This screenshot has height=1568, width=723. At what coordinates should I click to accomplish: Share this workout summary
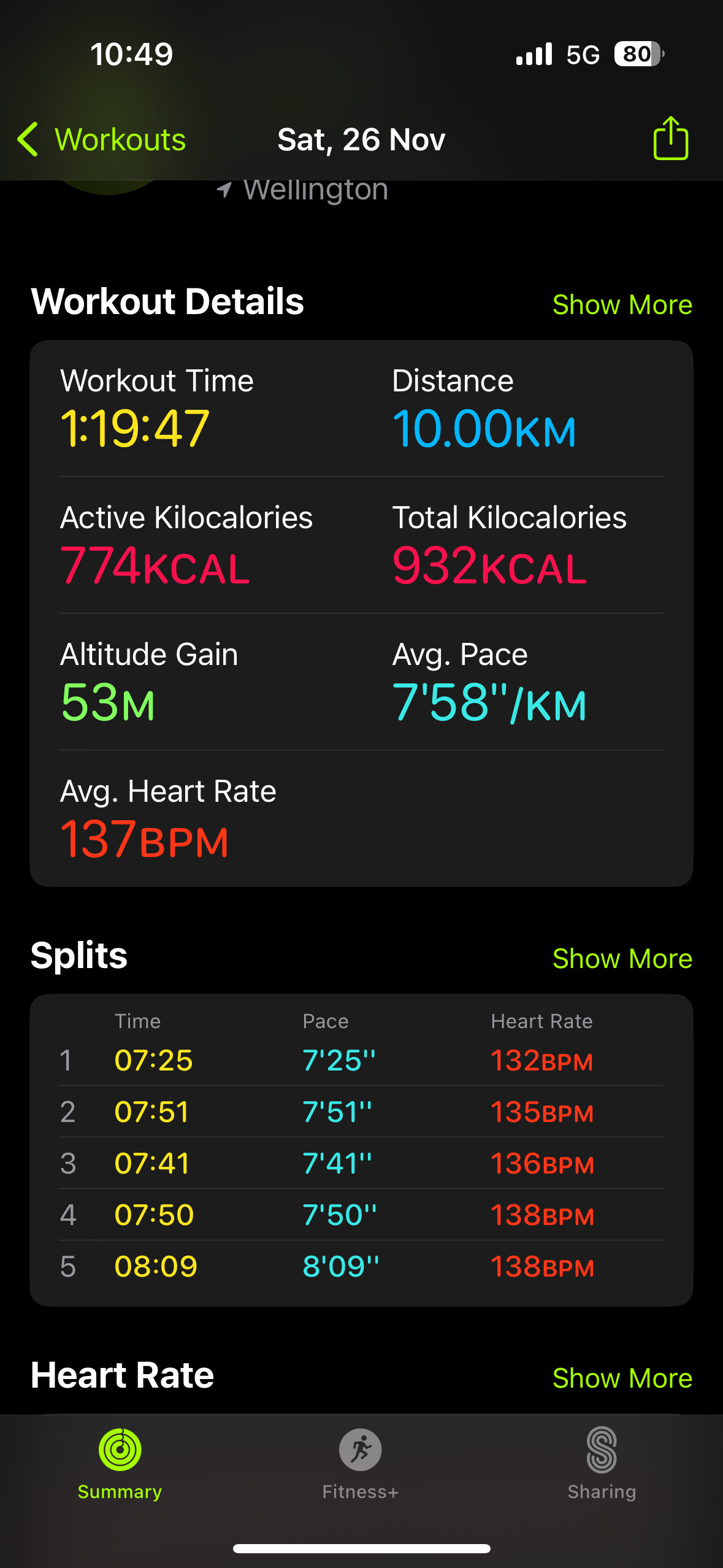point(670,138)
